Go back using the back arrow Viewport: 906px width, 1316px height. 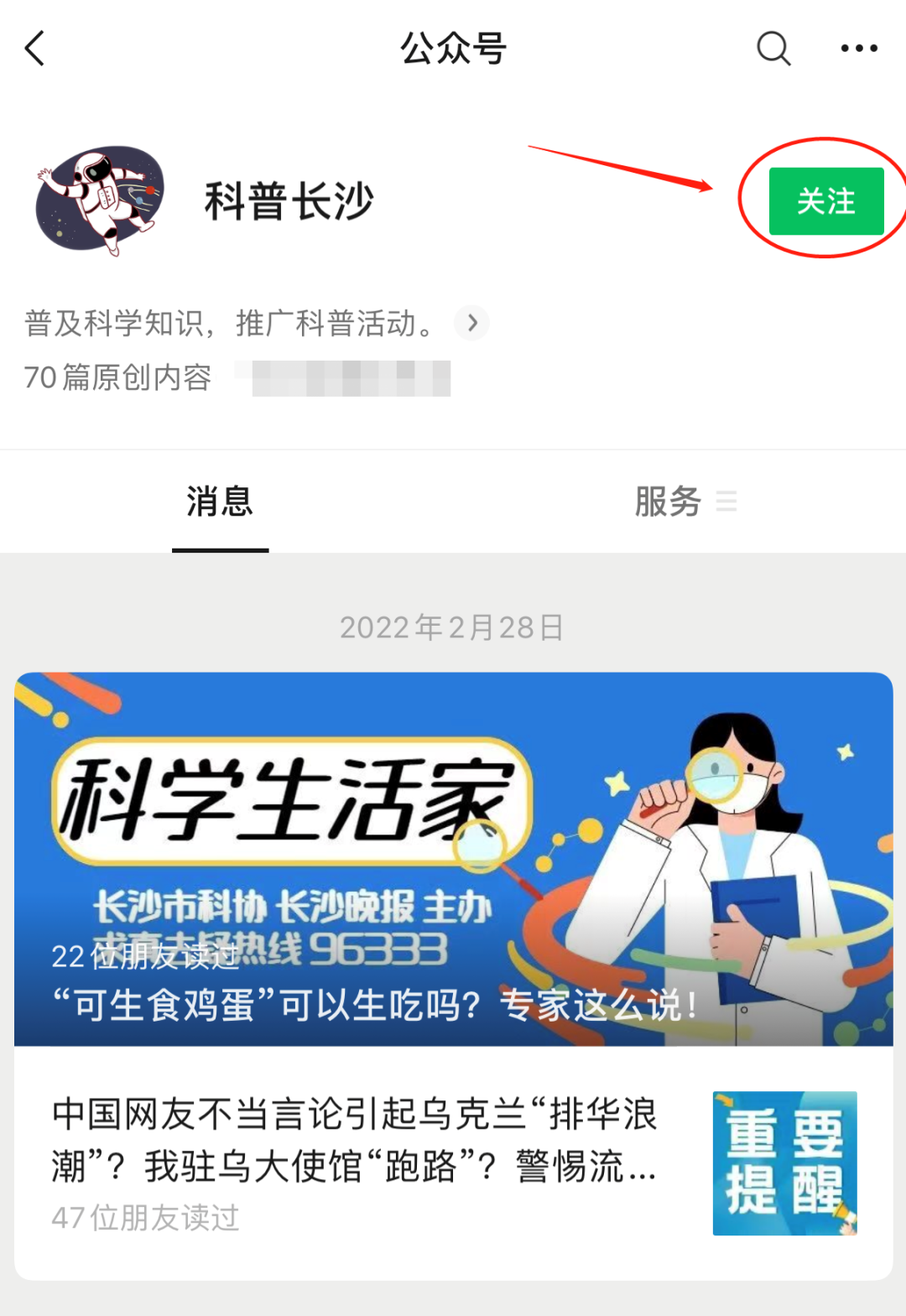point(34,48)
